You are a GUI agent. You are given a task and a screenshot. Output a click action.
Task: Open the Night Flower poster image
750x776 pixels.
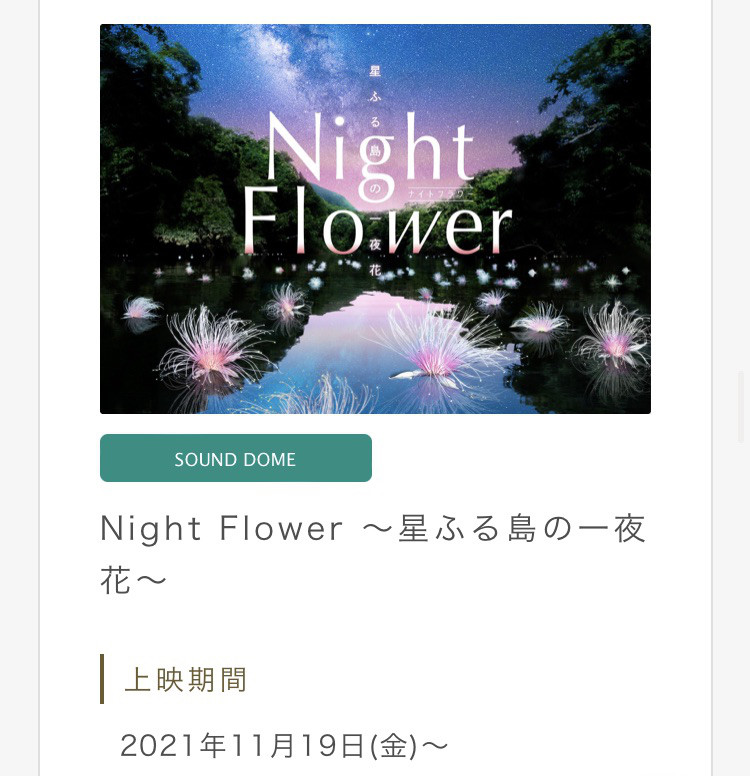375,218
